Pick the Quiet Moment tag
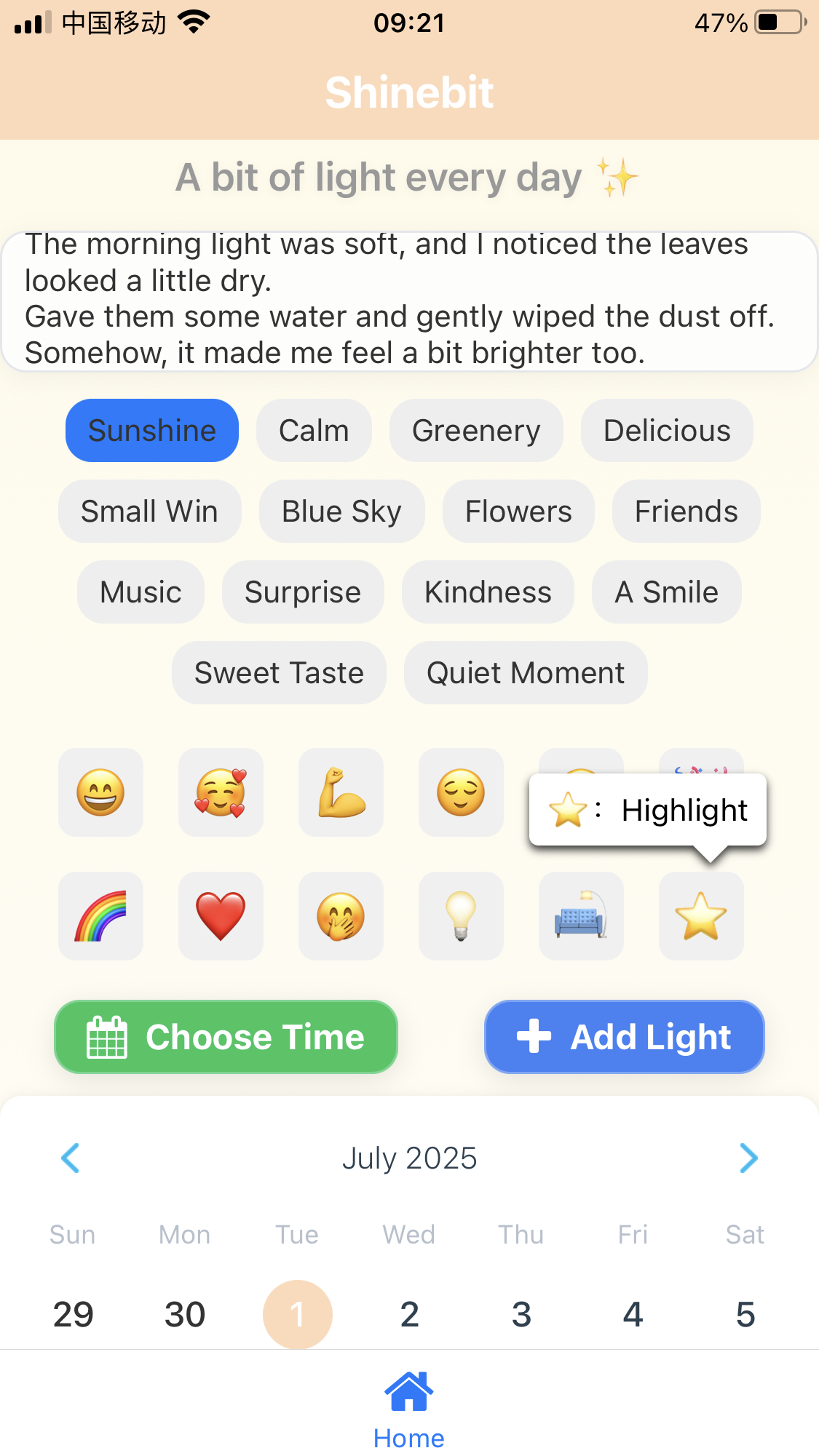Viewport: 819px width, 1456px height. 525,673
